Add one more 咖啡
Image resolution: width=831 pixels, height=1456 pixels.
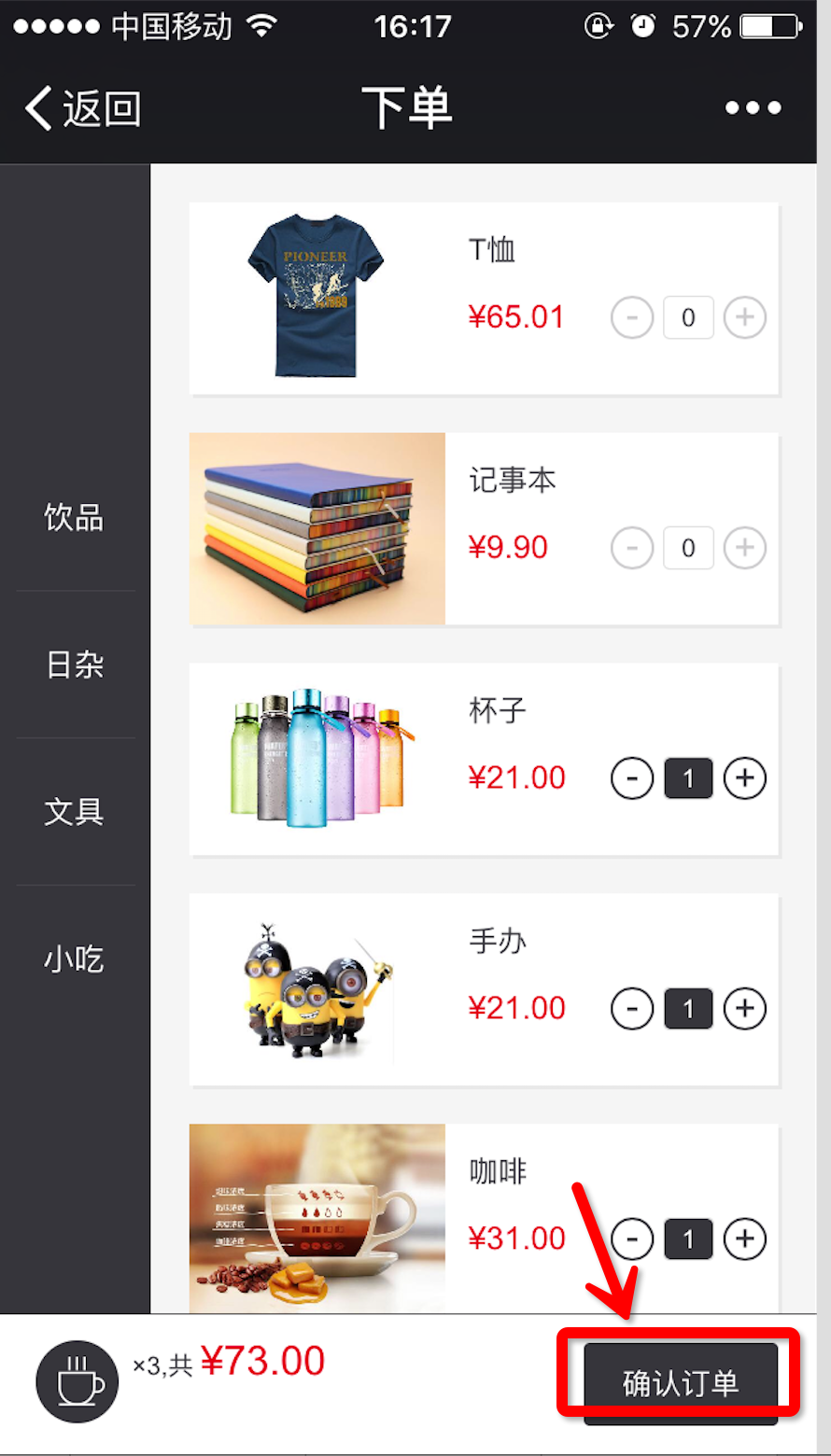click(x=745, y=1239)
